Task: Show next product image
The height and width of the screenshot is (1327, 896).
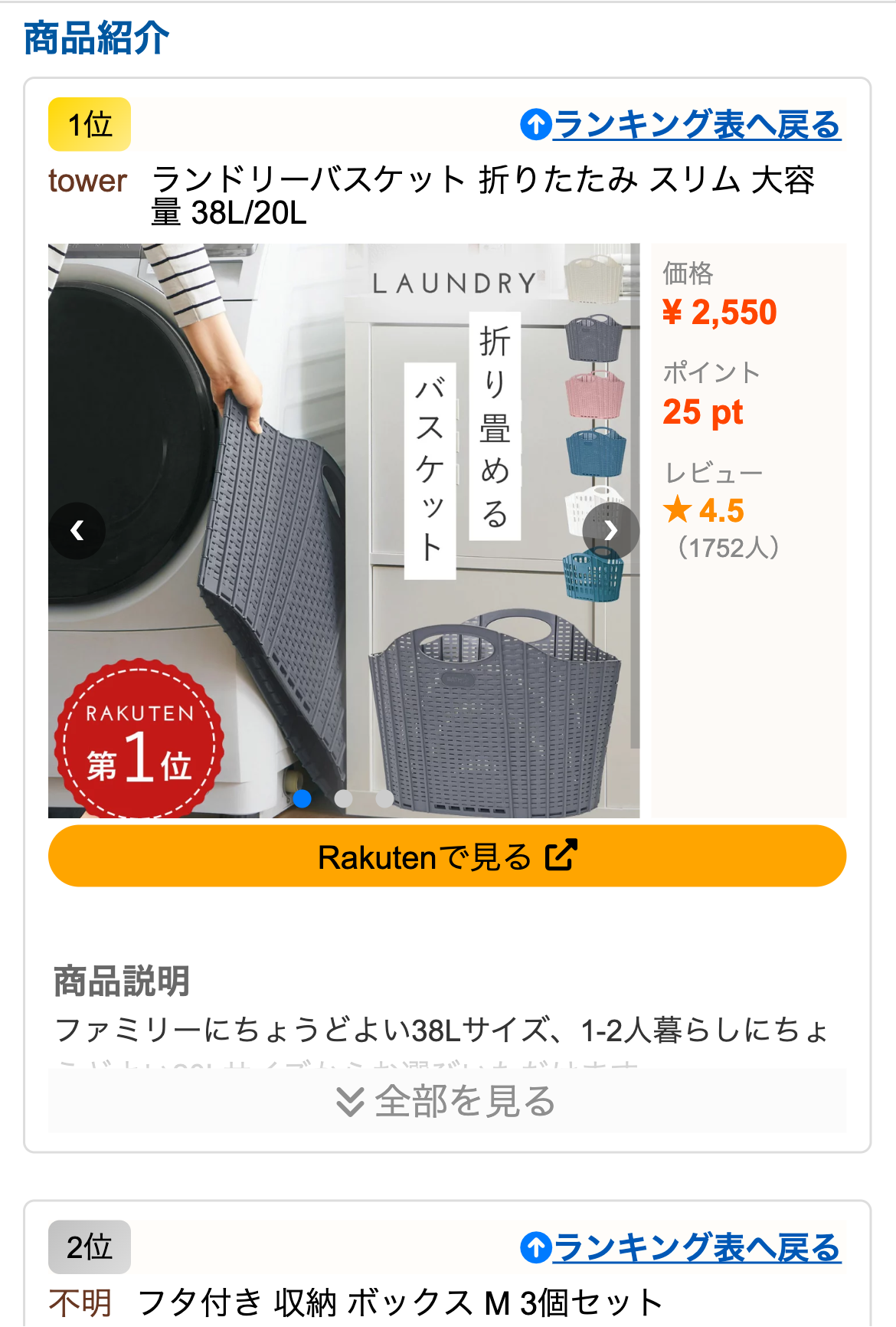Action: point(610,530)
